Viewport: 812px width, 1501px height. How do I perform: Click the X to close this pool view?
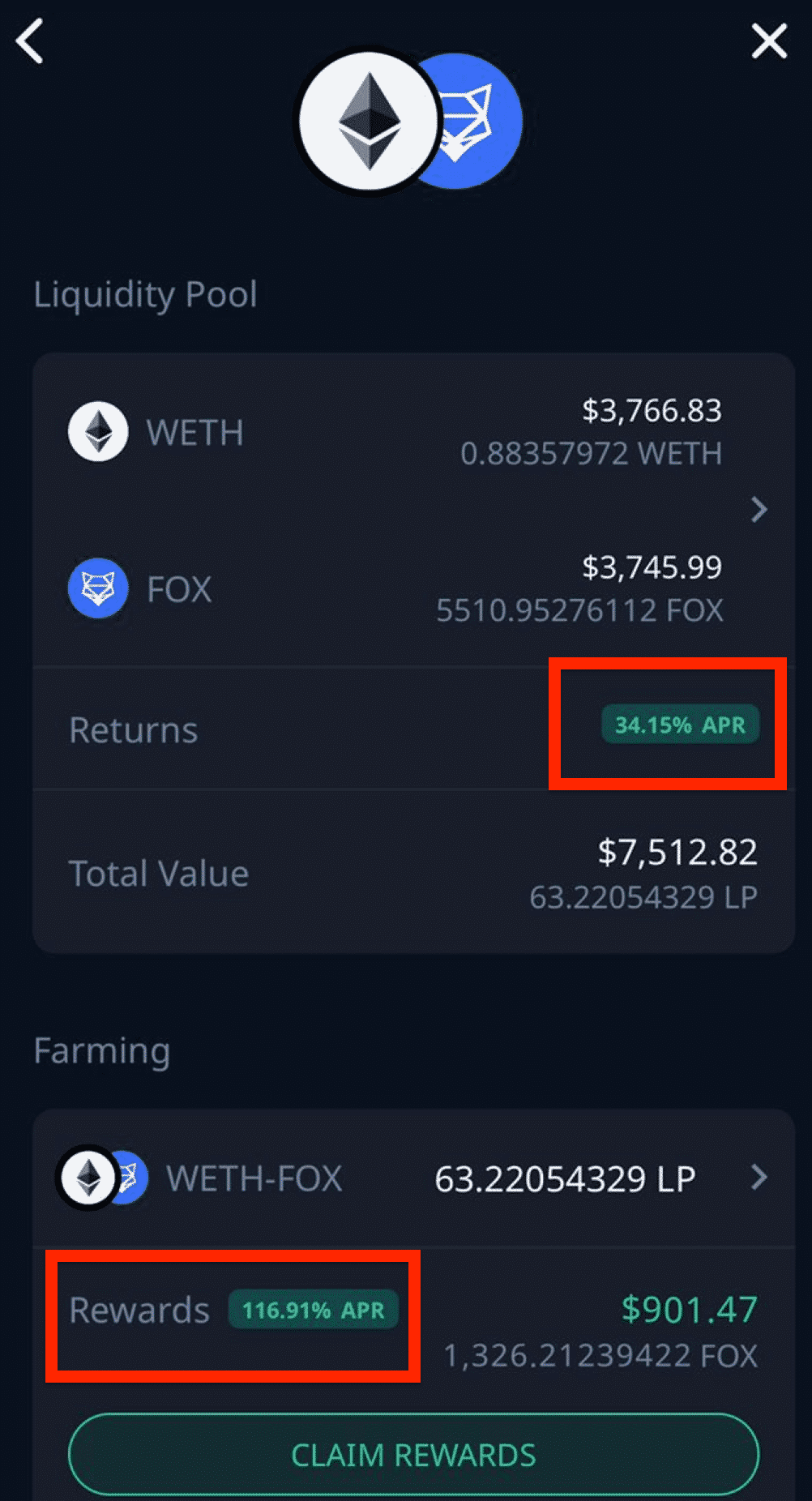(767, 41)
